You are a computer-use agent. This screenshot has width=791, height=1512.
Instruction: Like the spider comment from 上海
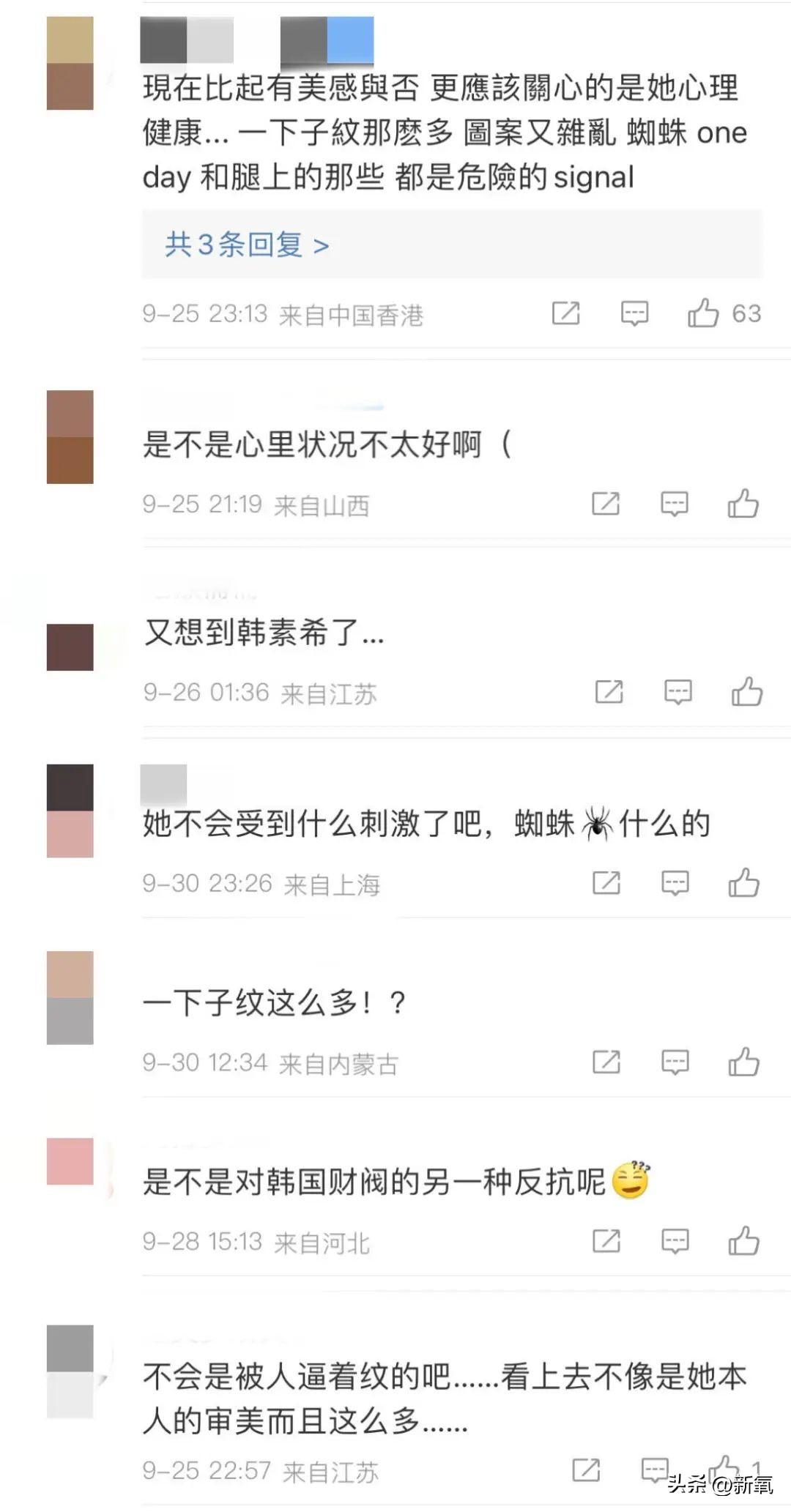[x=743, y=883]
